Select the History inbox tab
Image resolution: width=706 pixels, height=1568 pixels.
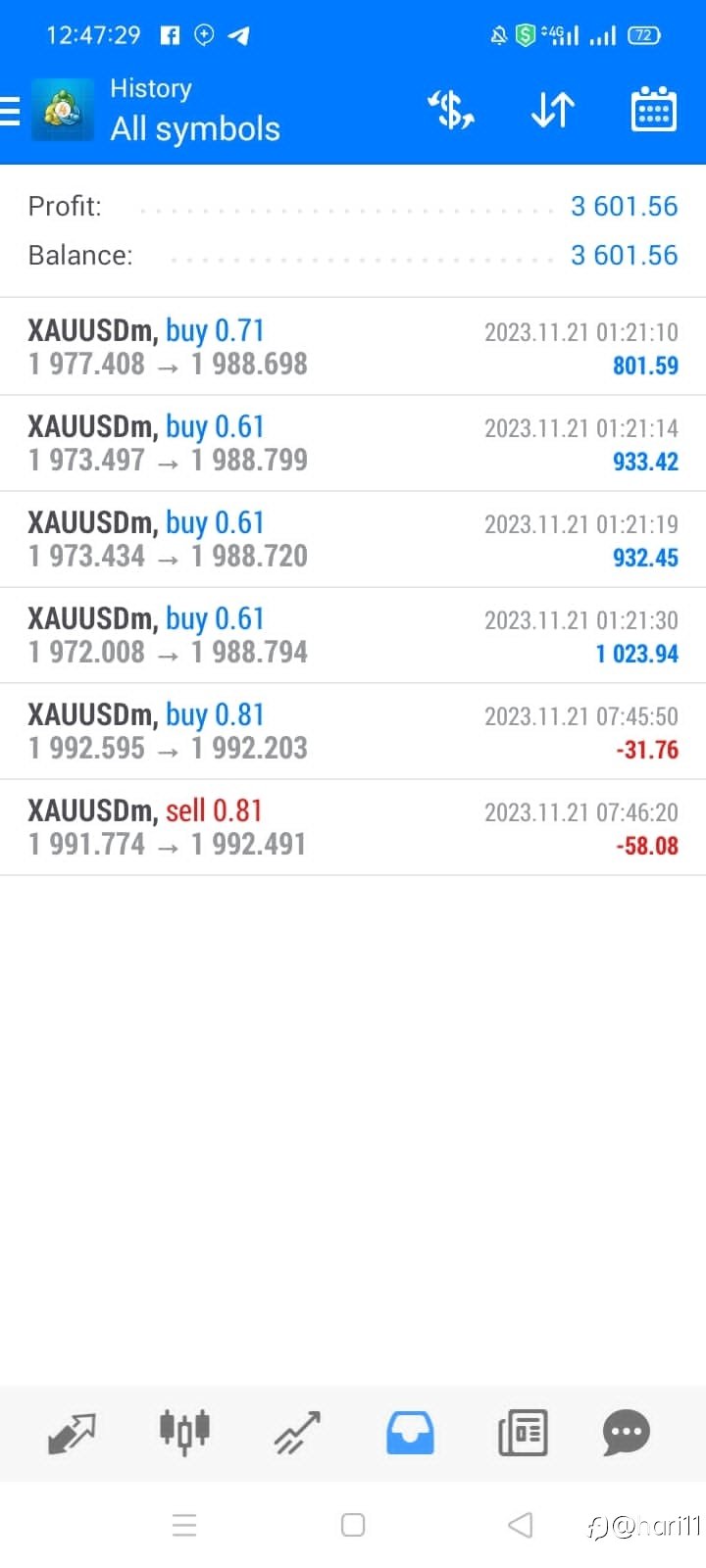[x=410, y=1433]
